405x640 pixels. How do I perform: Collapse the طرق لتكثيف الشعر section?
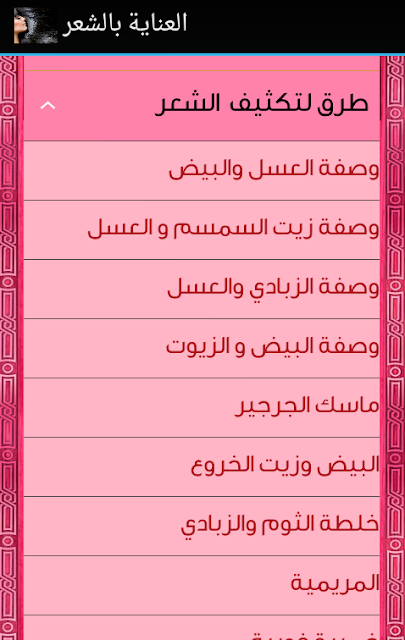click(202, 106)
